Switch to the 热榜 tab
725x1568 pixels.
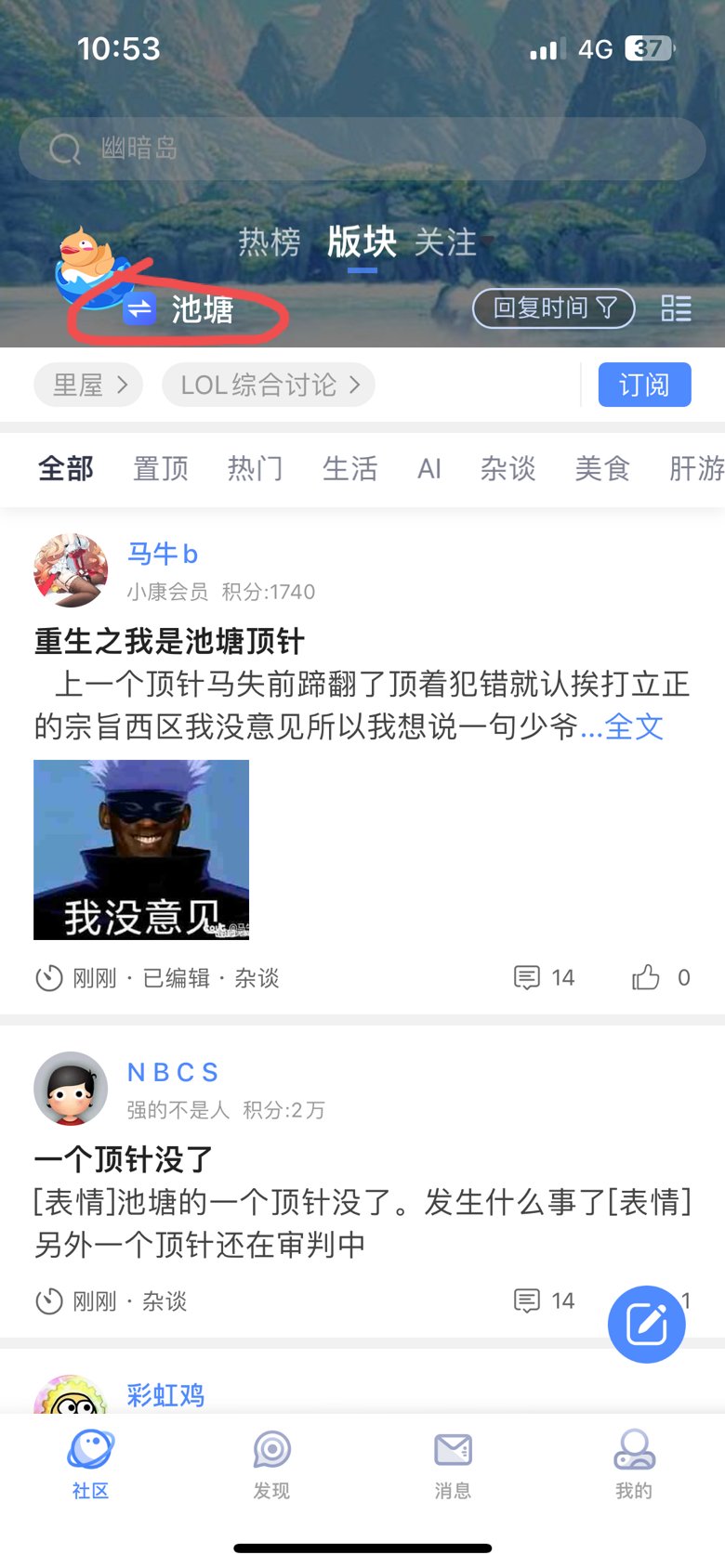(270, 242)
